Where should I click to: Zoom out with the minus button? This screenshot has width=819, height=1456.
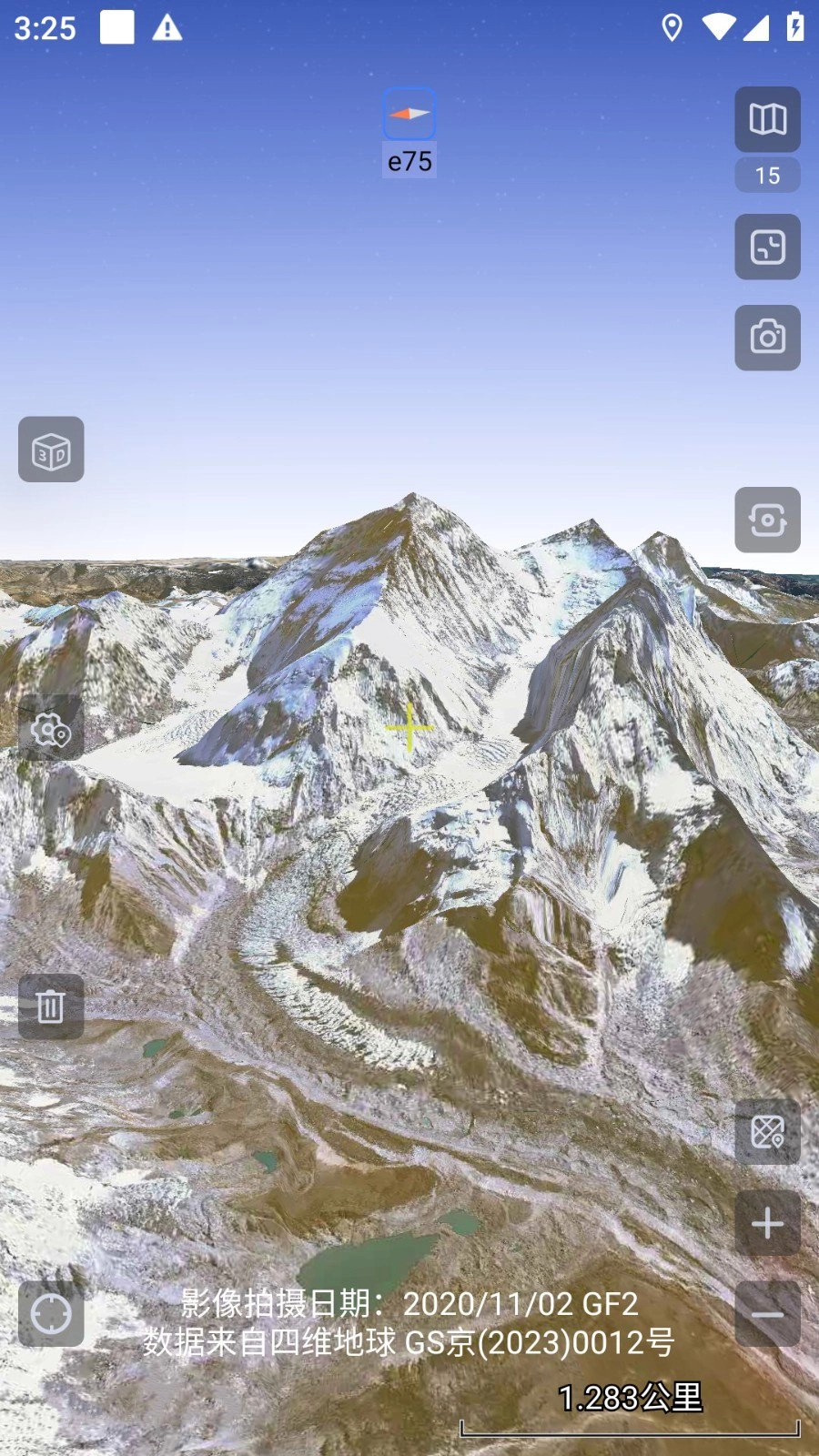point(767,1313)
